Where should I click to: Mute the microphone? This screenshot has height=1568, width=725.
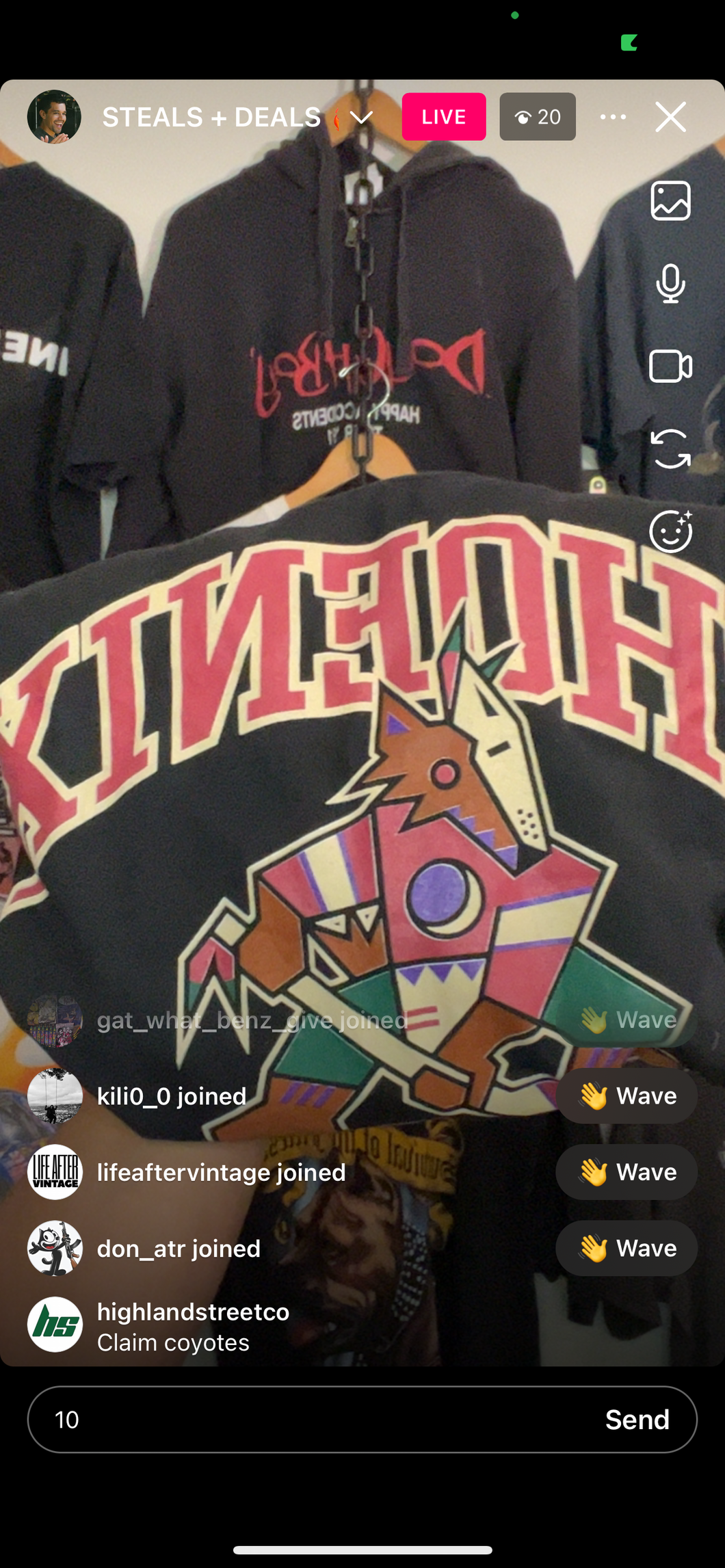(x=670, y=283)
